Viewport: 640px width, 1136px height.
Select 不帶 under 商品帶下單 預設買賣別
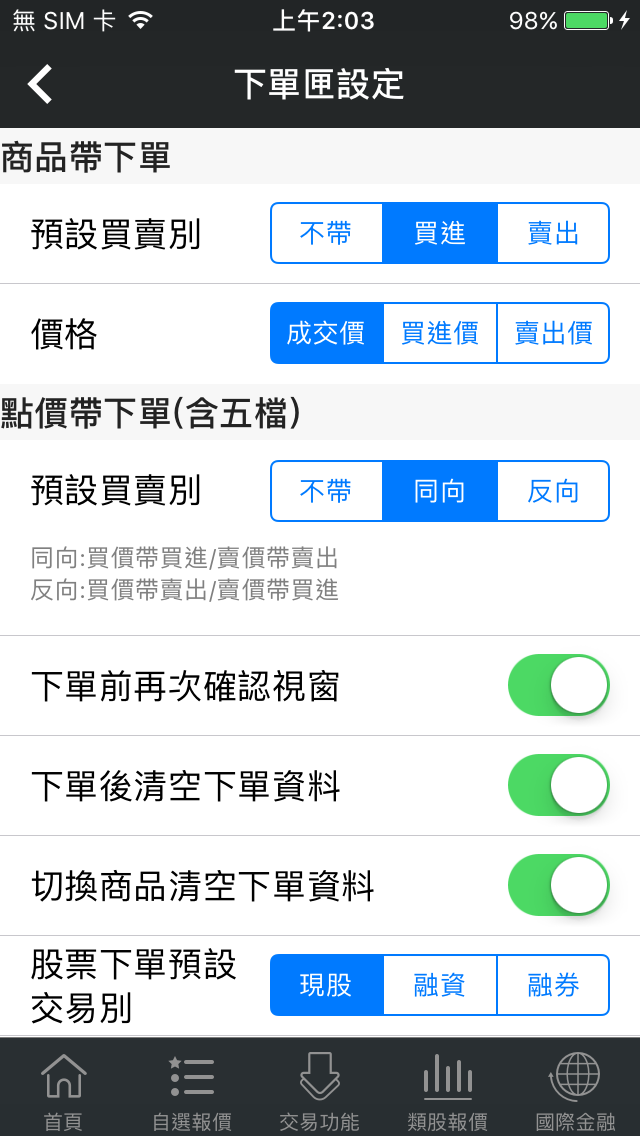326,233
